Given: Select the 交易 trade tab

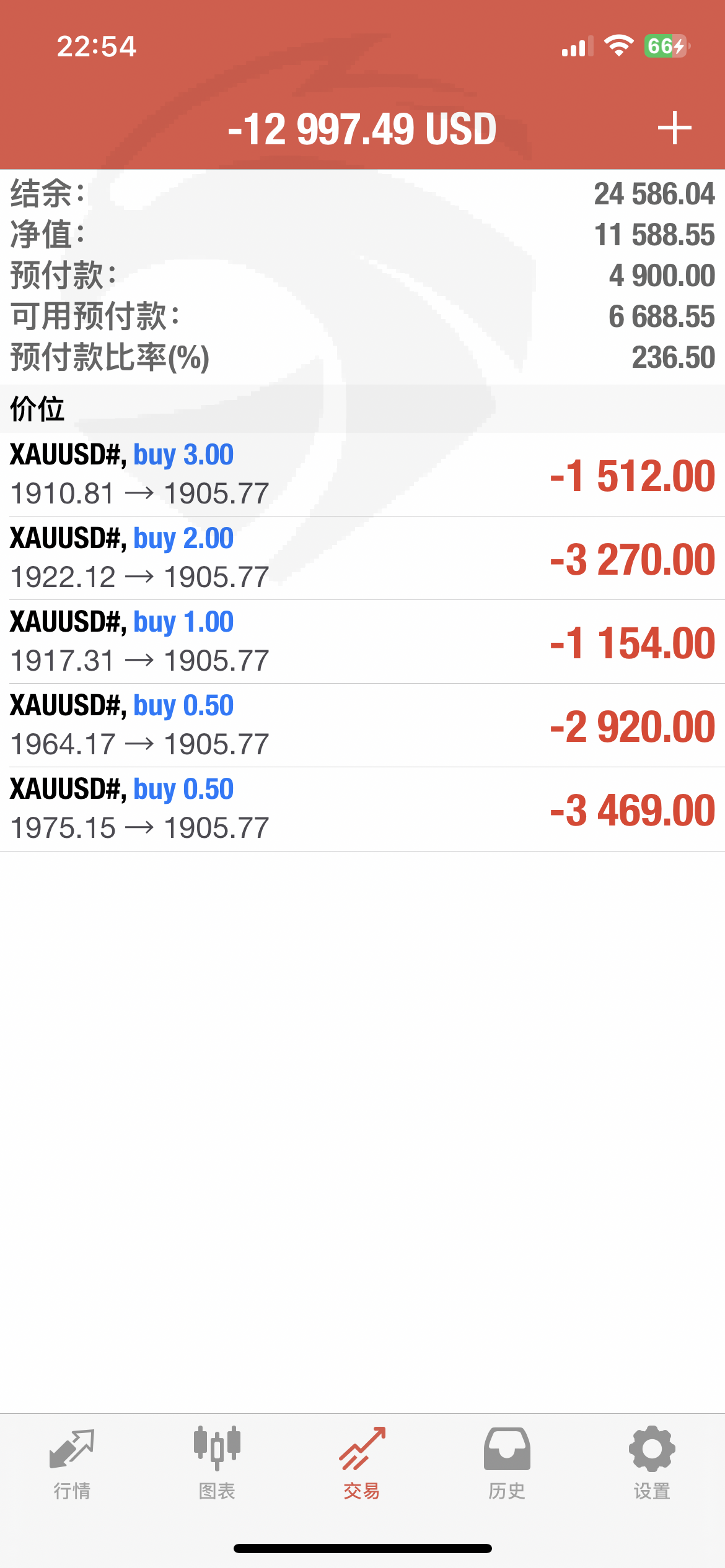Looking at the screenshot, I should [x=362, y=1464].
